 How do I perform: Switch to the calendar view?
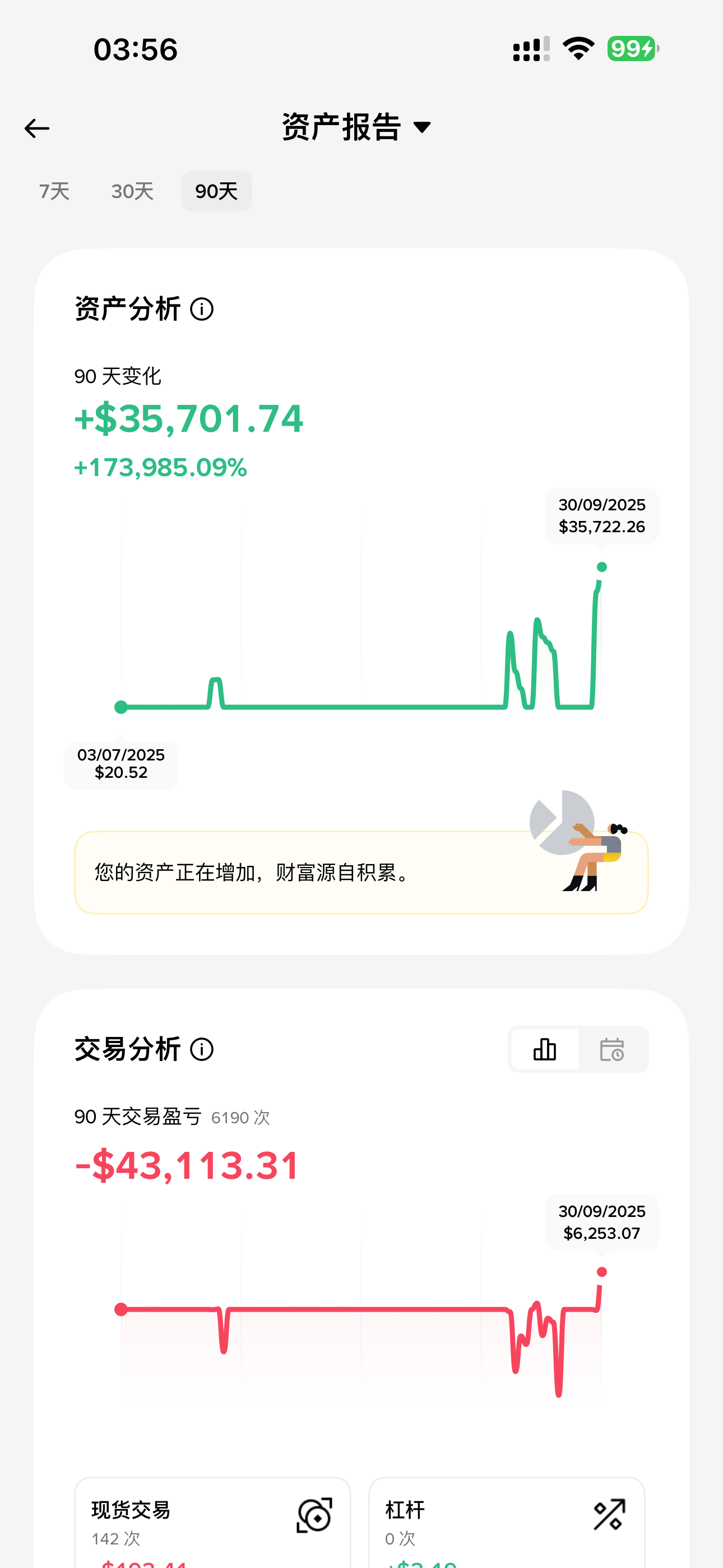click(612, 1049)
